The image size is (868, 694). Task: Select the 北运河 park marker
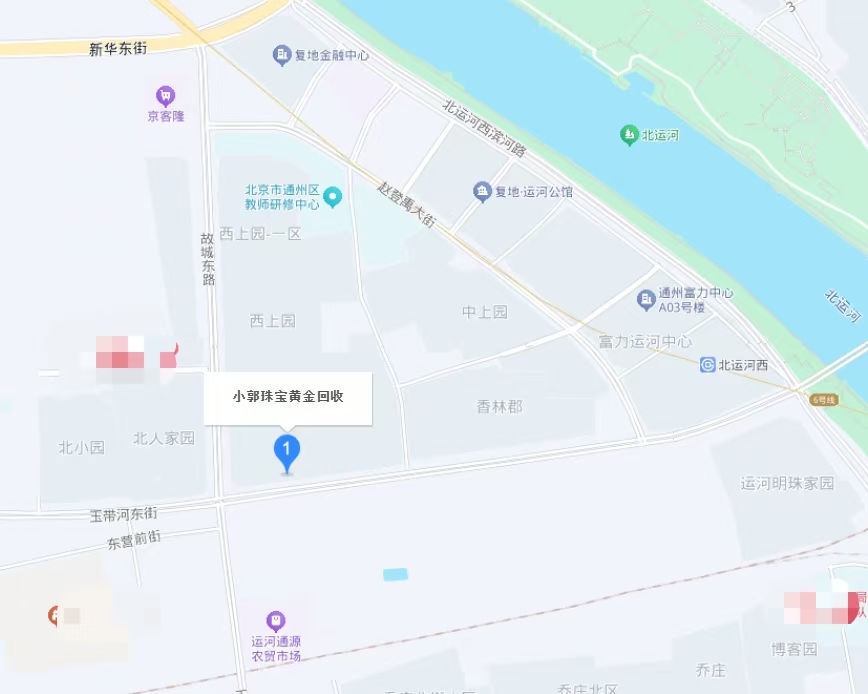(x=629, y=134)
